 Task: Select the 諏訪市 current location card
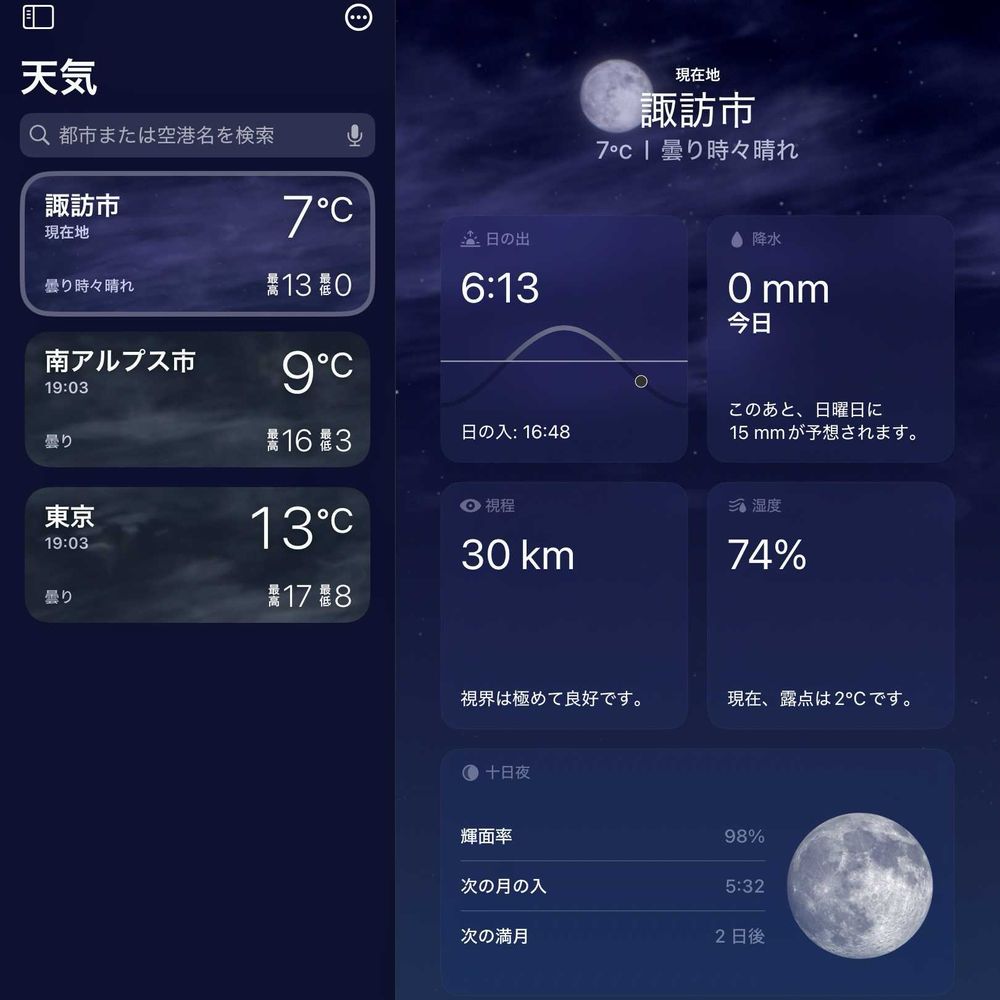point(197,244)
